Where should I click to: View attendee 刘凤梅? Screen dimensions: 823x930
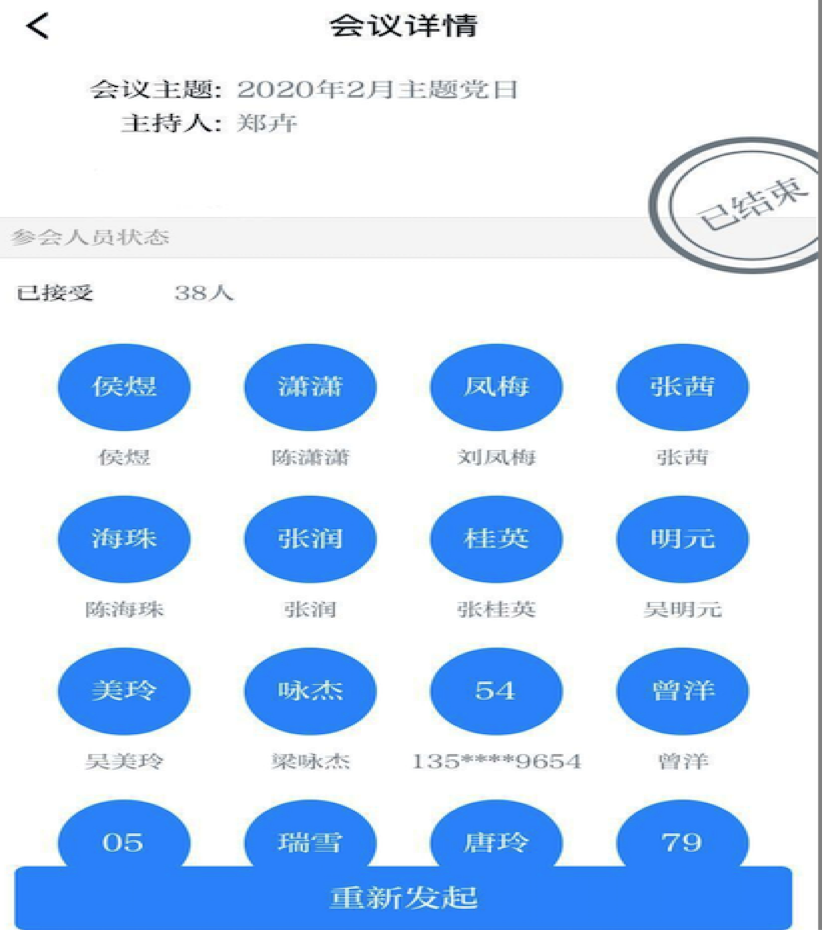point(496,386)
